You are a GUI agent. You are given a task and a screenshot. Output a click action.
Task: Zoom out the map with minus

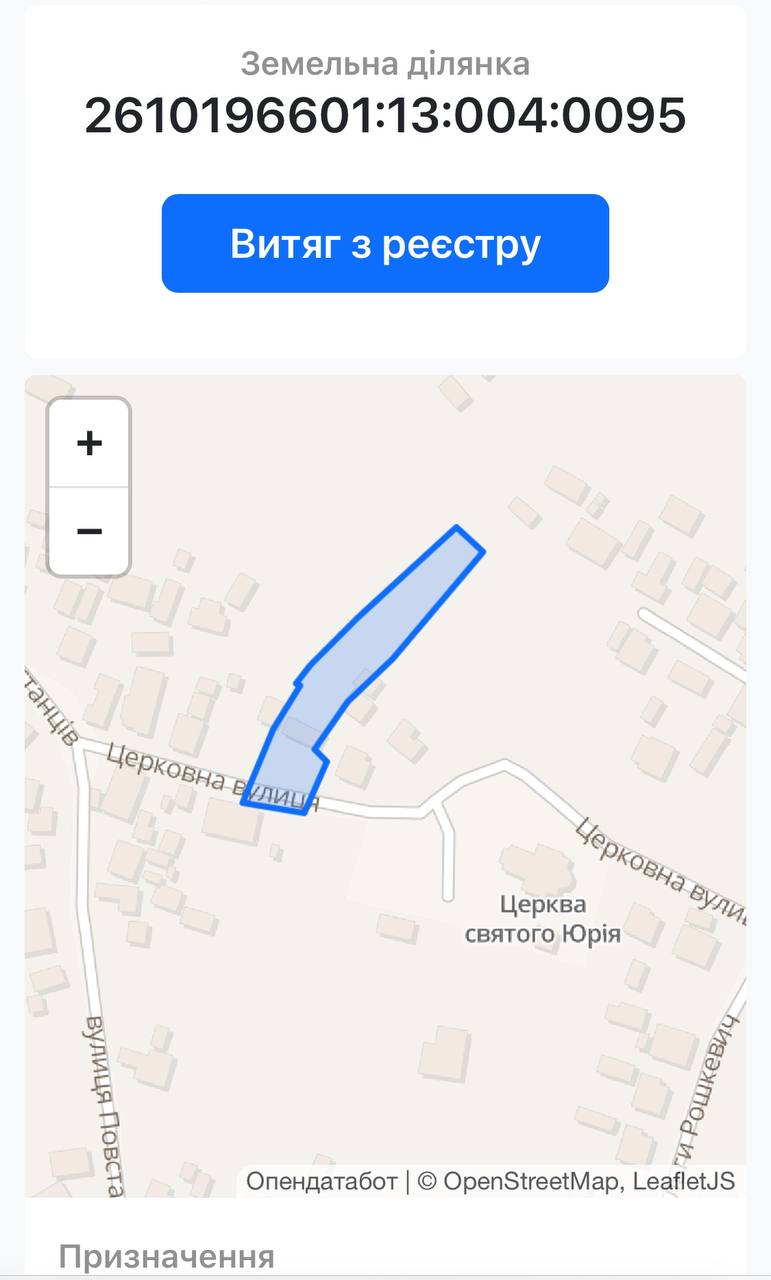(x=89, y=531)
